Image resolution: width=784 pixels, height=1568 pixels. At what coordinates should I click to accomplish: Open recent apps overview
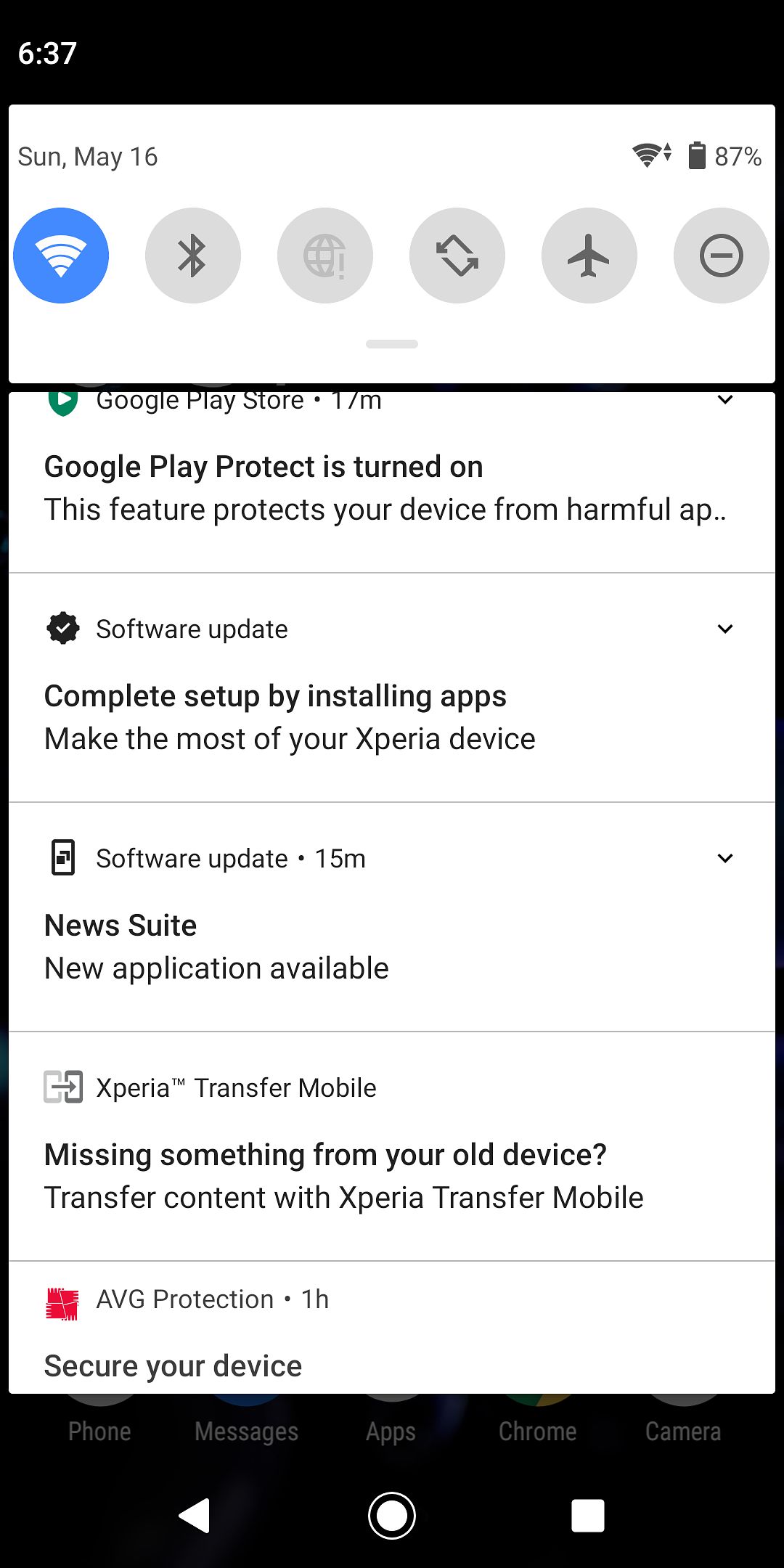tap(588, 1516)
